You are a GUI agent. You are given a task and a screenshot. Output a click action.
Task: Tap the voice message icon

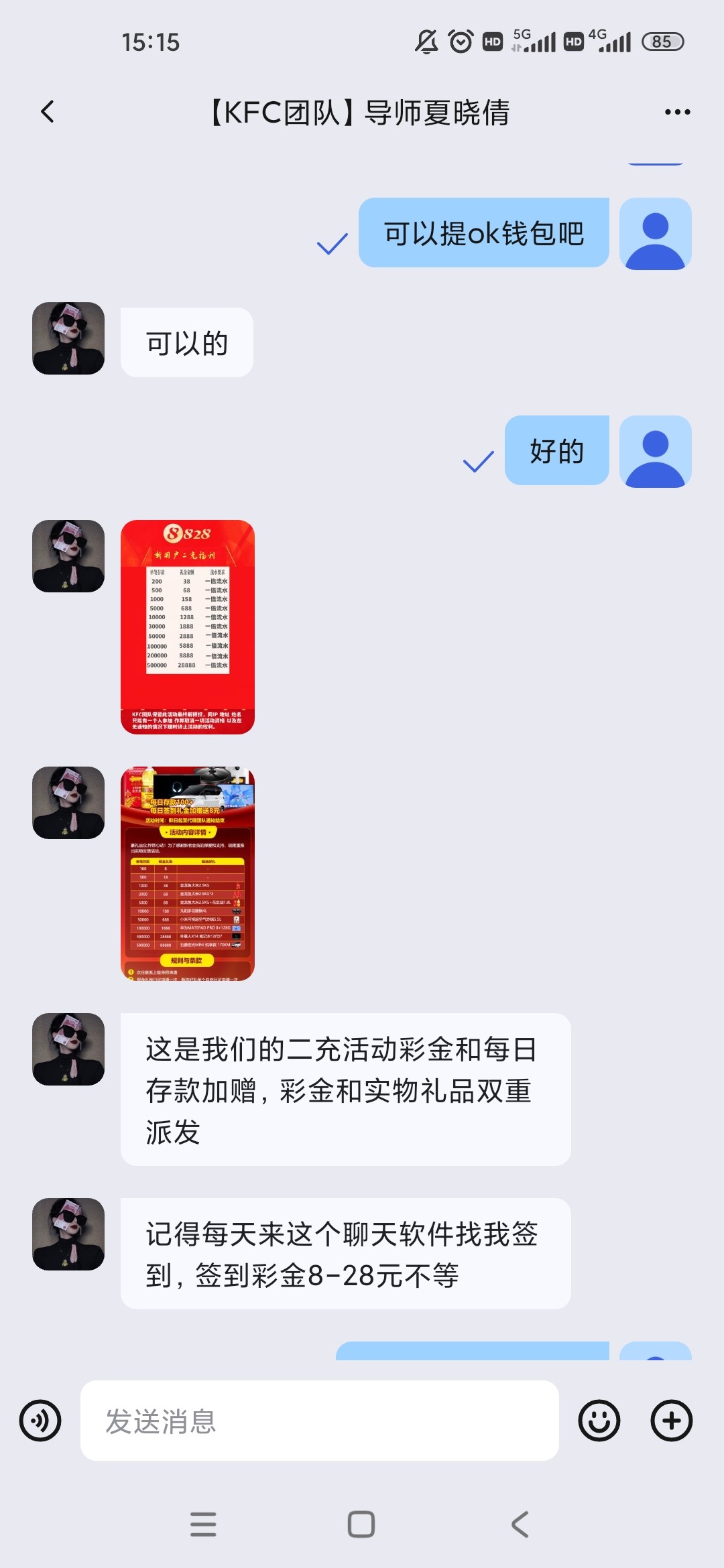pos(40,1421)
